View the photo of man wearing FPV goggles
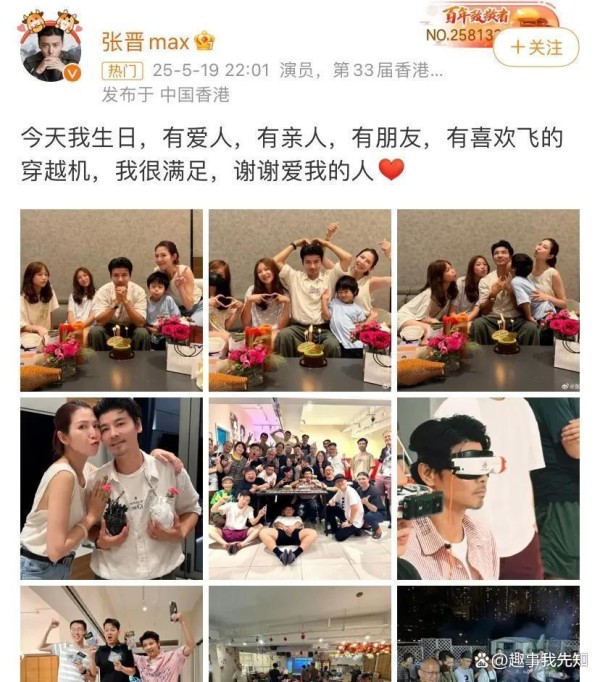Image resolution: width=600 pixels, height=682 pixels. (488, 488)
